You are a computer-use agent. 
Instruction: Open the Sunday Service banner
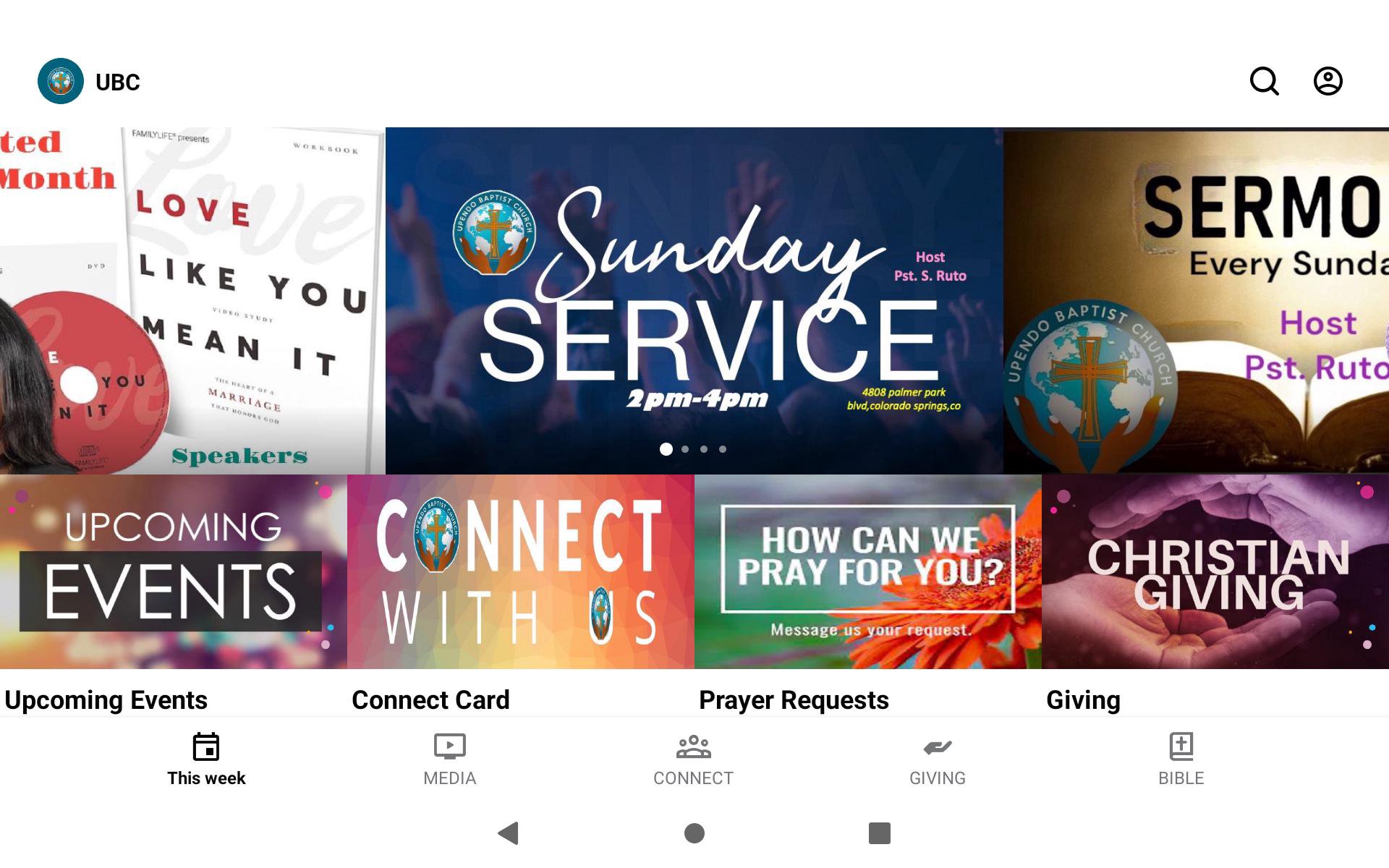click(694, 300)
